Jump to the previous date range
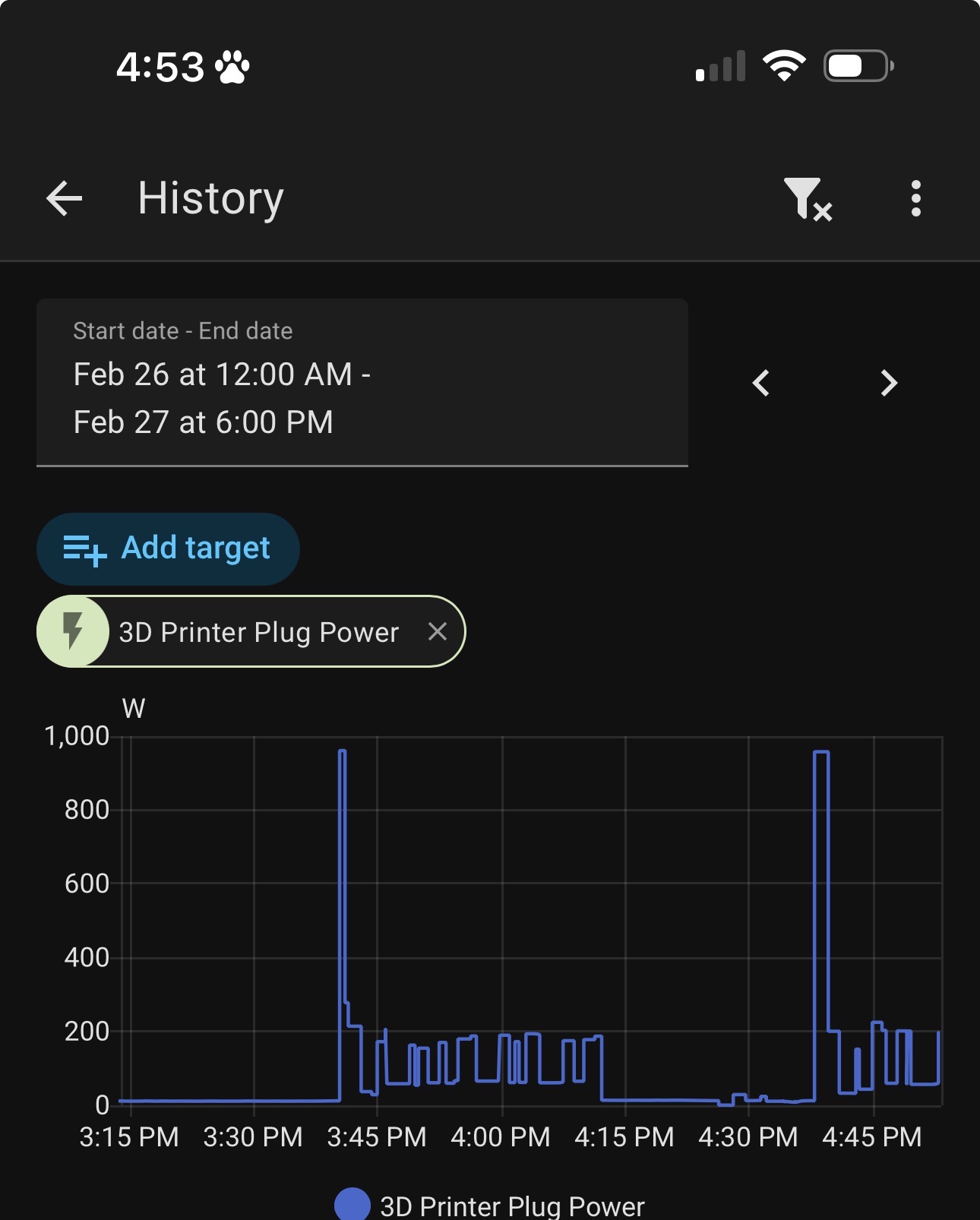Screen dimensions: 980x1220 (761, 383)
